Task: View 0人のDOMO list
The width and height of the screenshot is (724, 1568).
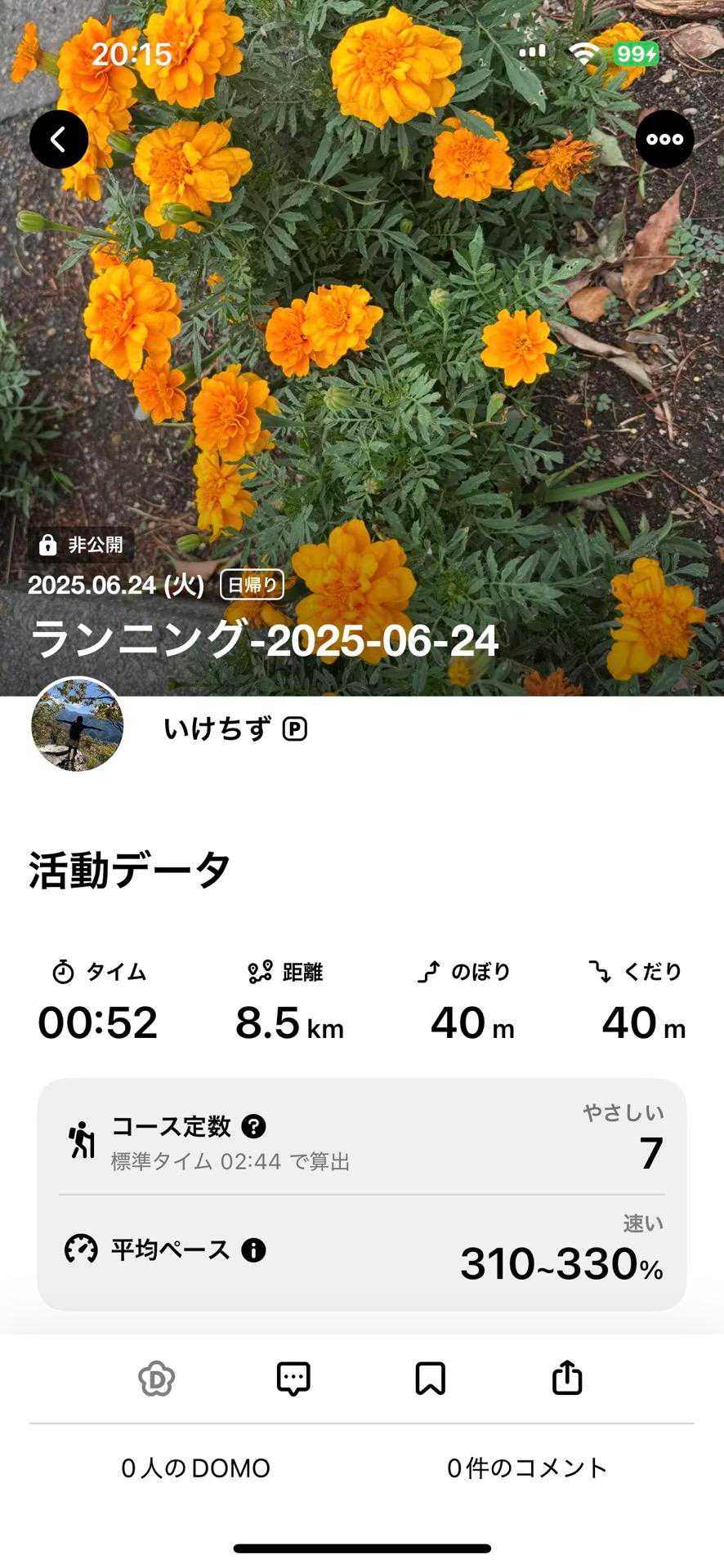Action: [x=195, y=1468]
